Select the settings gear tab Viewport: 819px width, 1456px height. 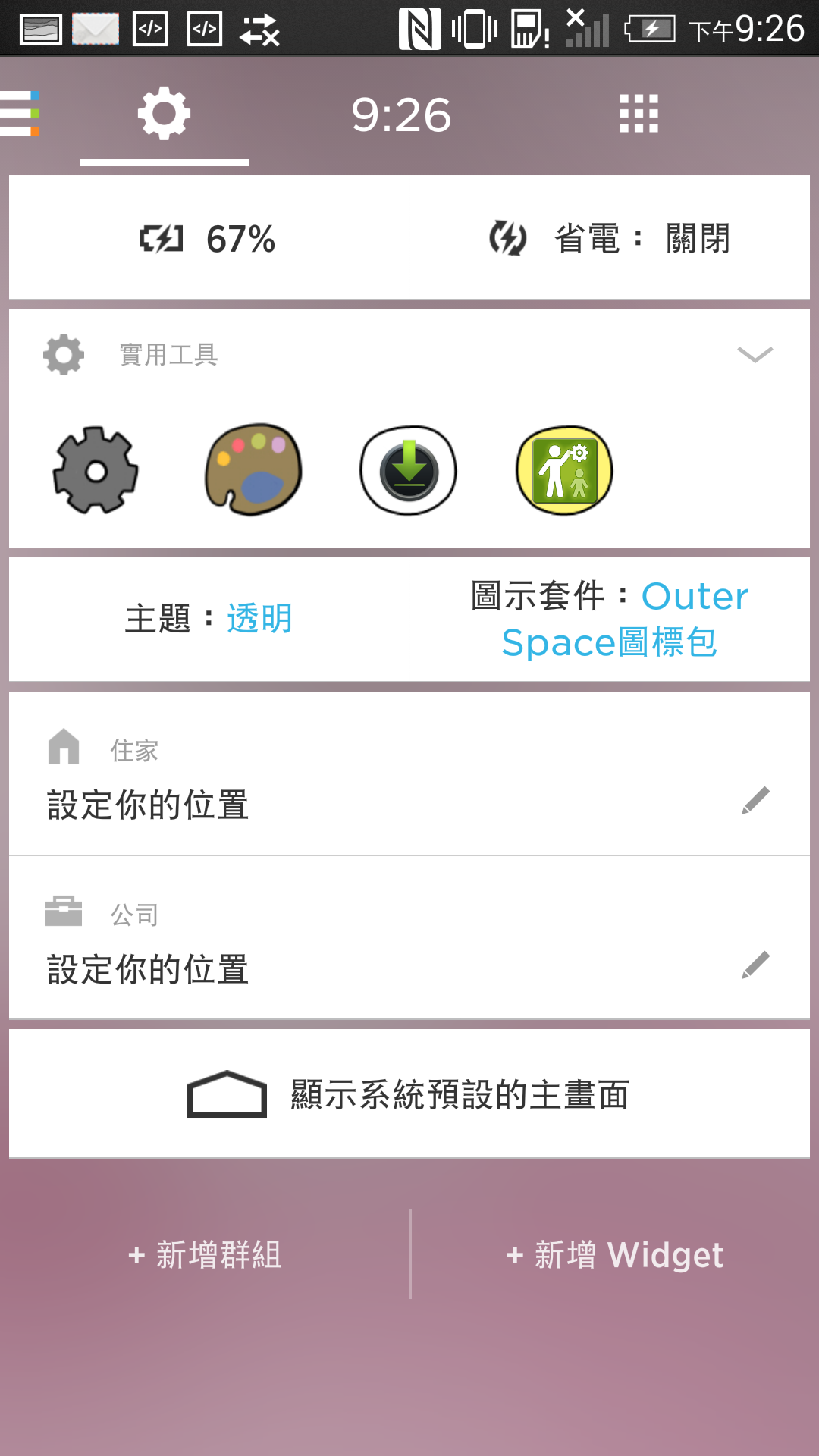164,114
